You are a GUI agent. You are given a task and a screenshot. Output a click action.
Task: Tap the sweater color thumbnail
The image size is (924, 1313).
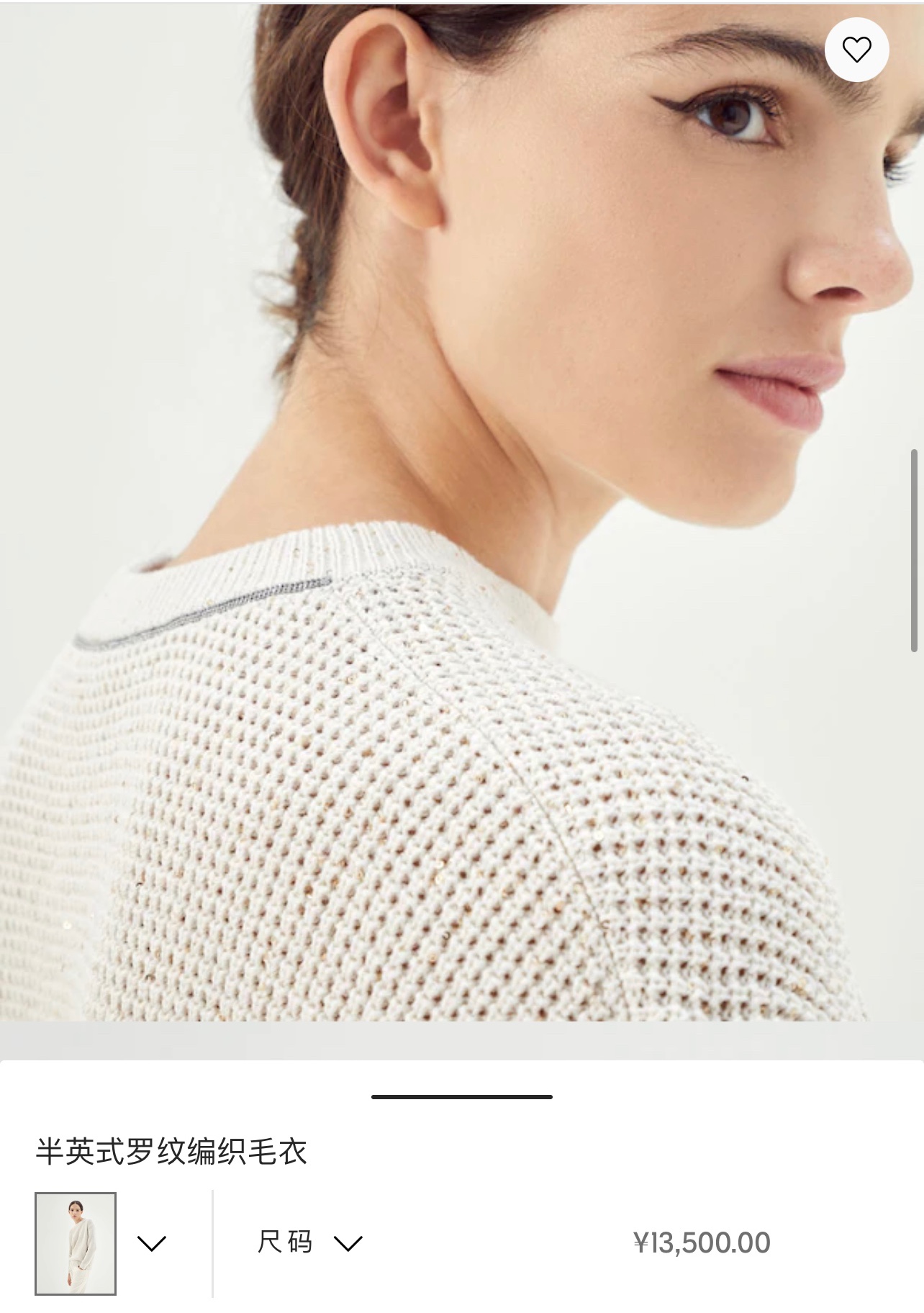tap(76, 1243)
